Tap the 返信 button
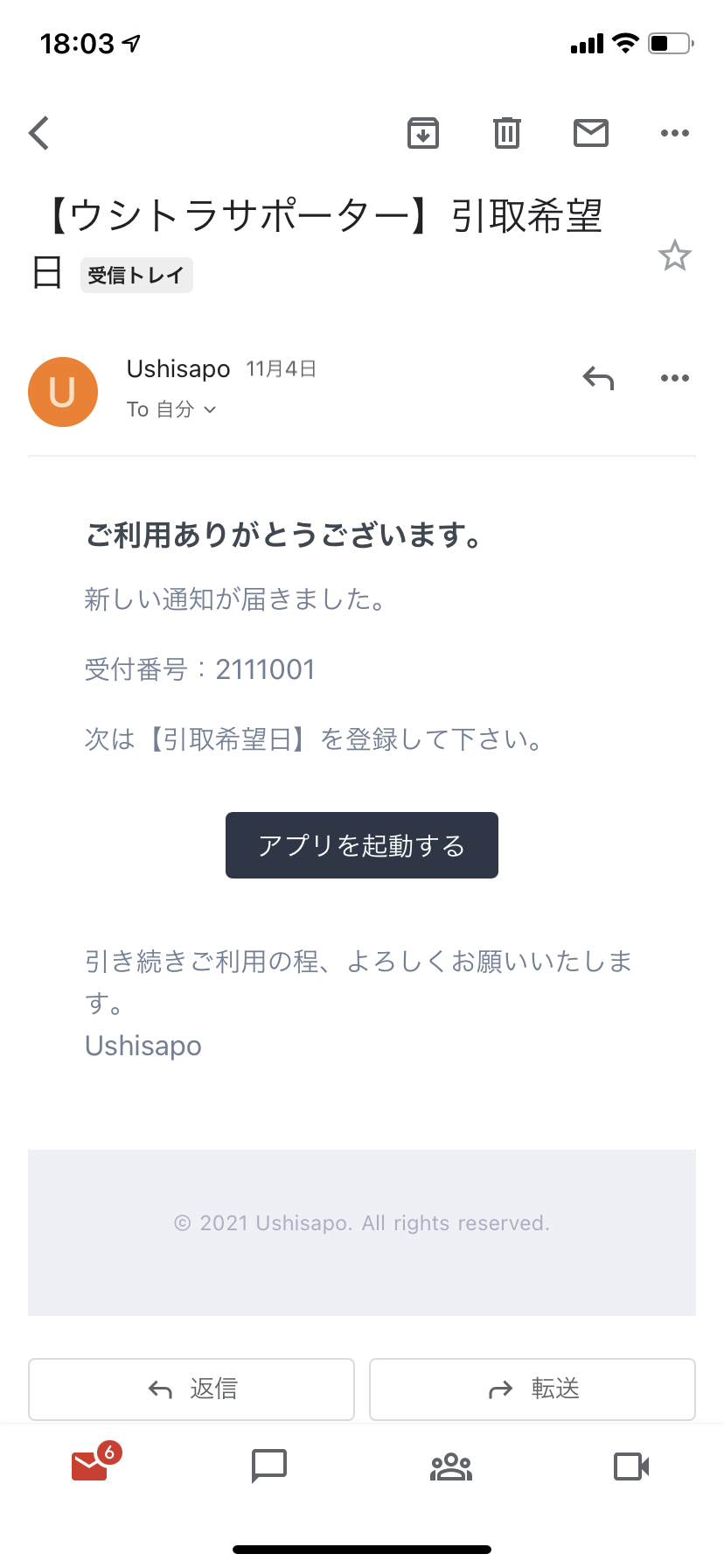724x1568 pixels. coord(191,1389)
